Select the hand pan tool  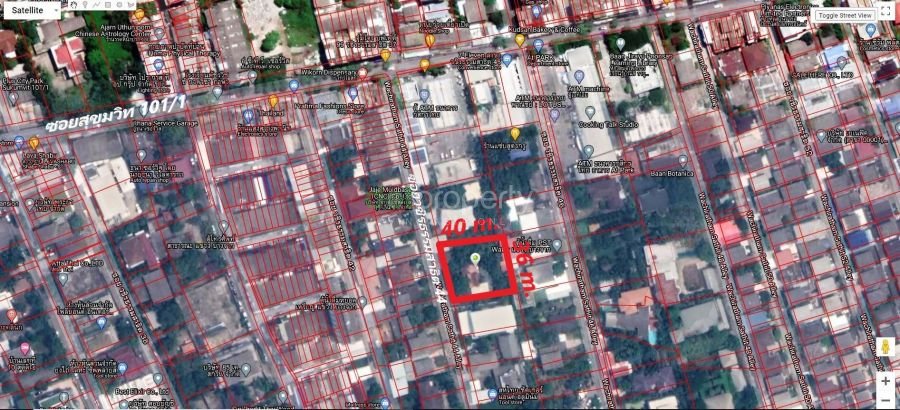point(73,4)
